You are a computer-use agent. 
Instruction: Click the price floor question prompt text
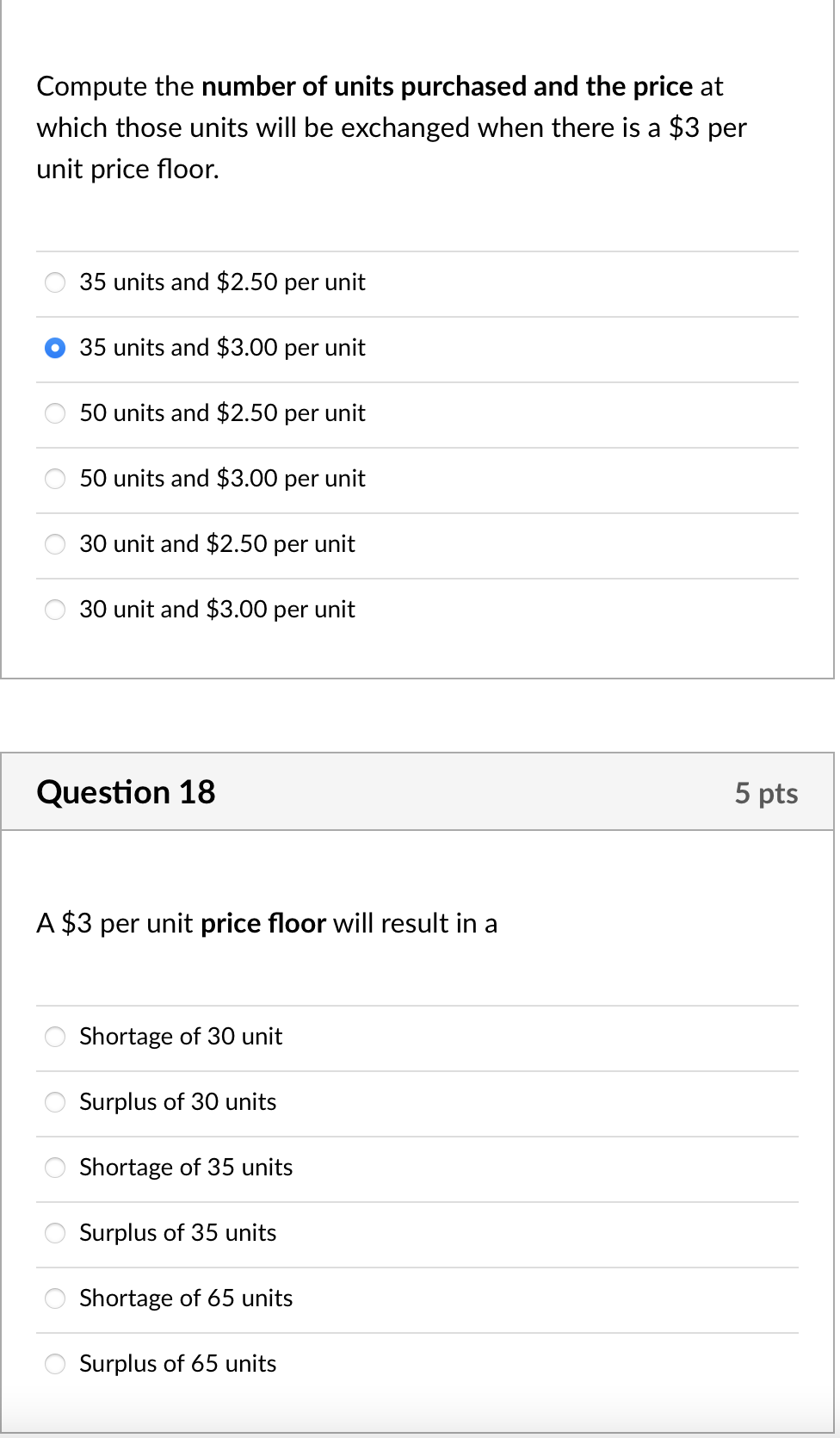tap(267, 924)
